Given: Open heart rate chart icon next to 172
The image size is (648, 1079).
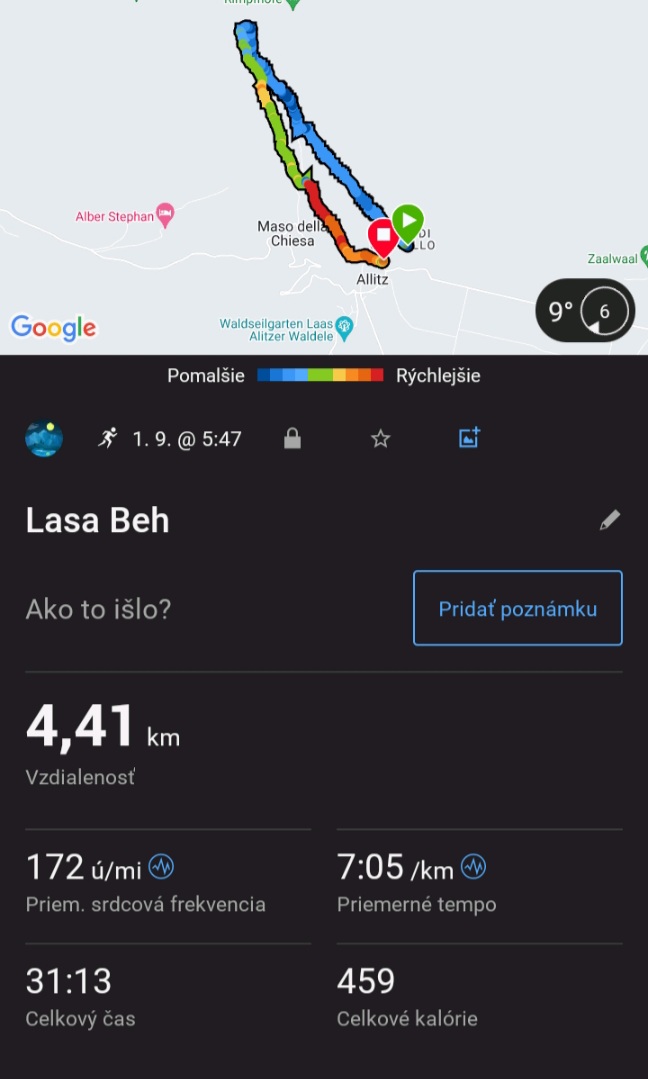Looking at the screenshot, I should pyautogui.click(x=161, y=866).
